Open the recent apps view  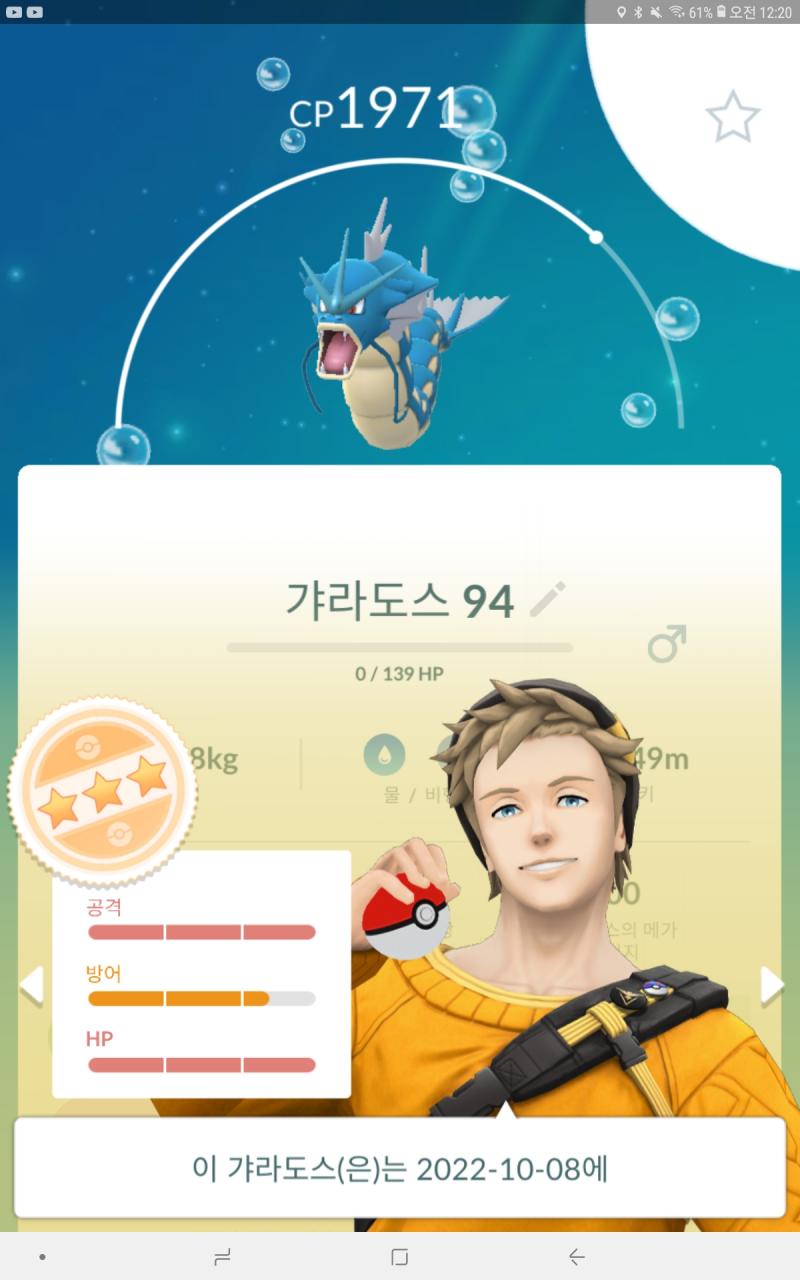[222, 1257]
